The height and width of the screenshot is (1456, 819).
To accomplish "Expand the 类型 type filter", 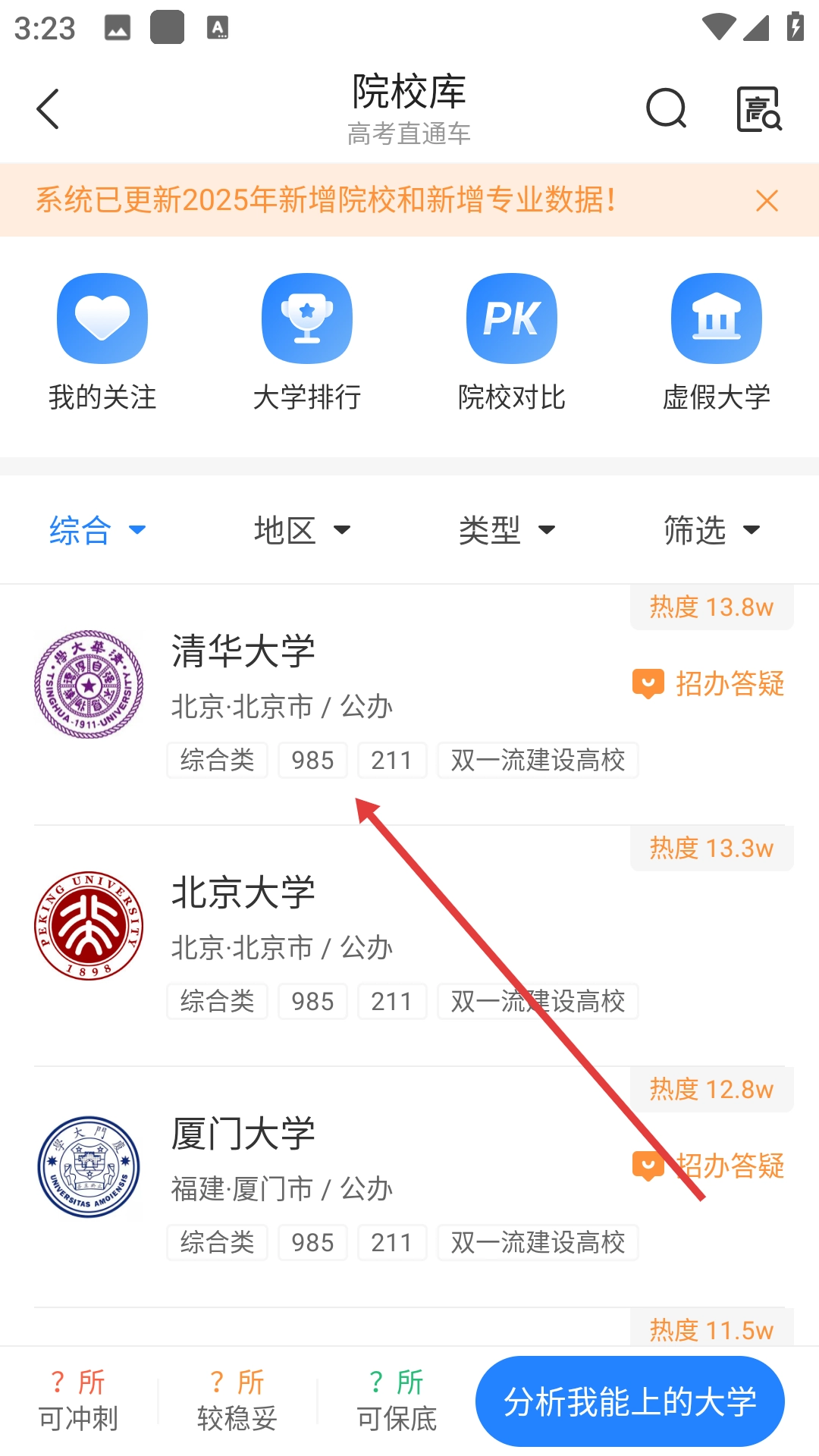I will click(x=507, y=530).
